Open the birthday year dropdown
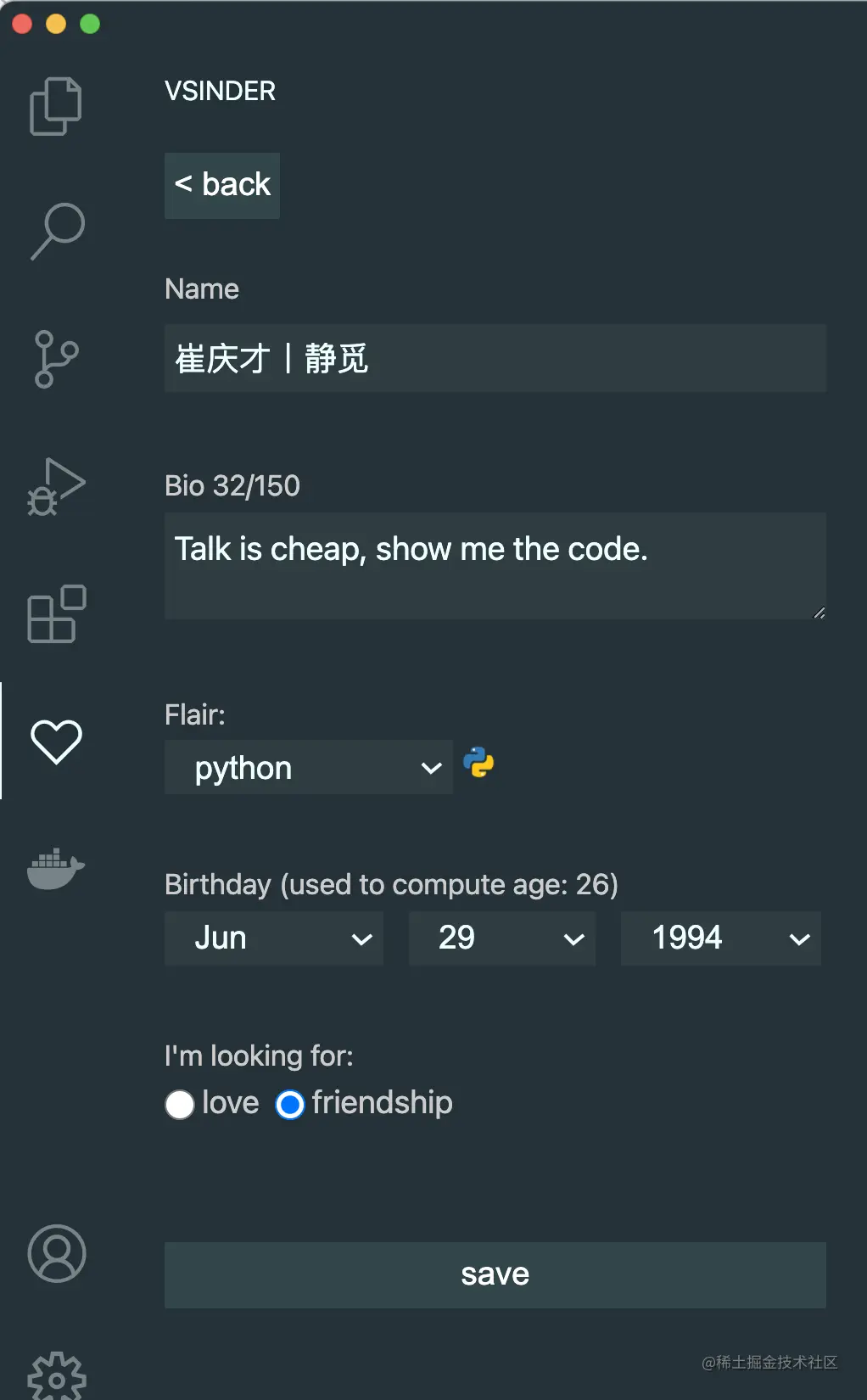867x1400 pixels. (719, 938)
